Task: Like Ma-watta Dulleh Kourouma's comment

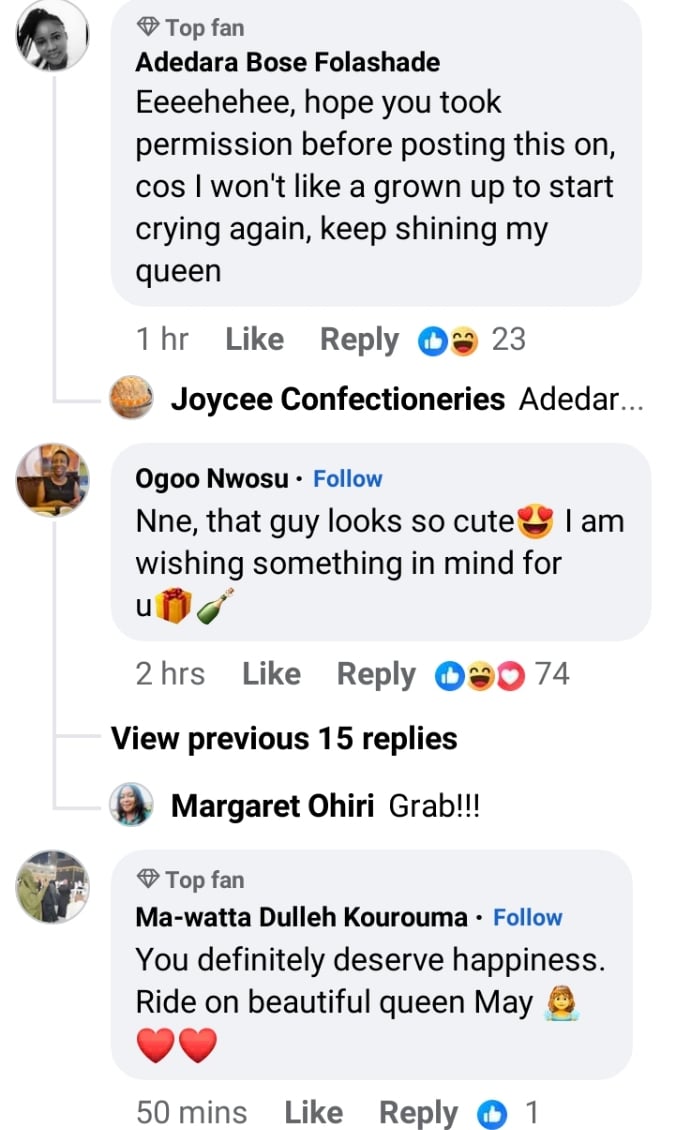Action: tap(313, 1112)
